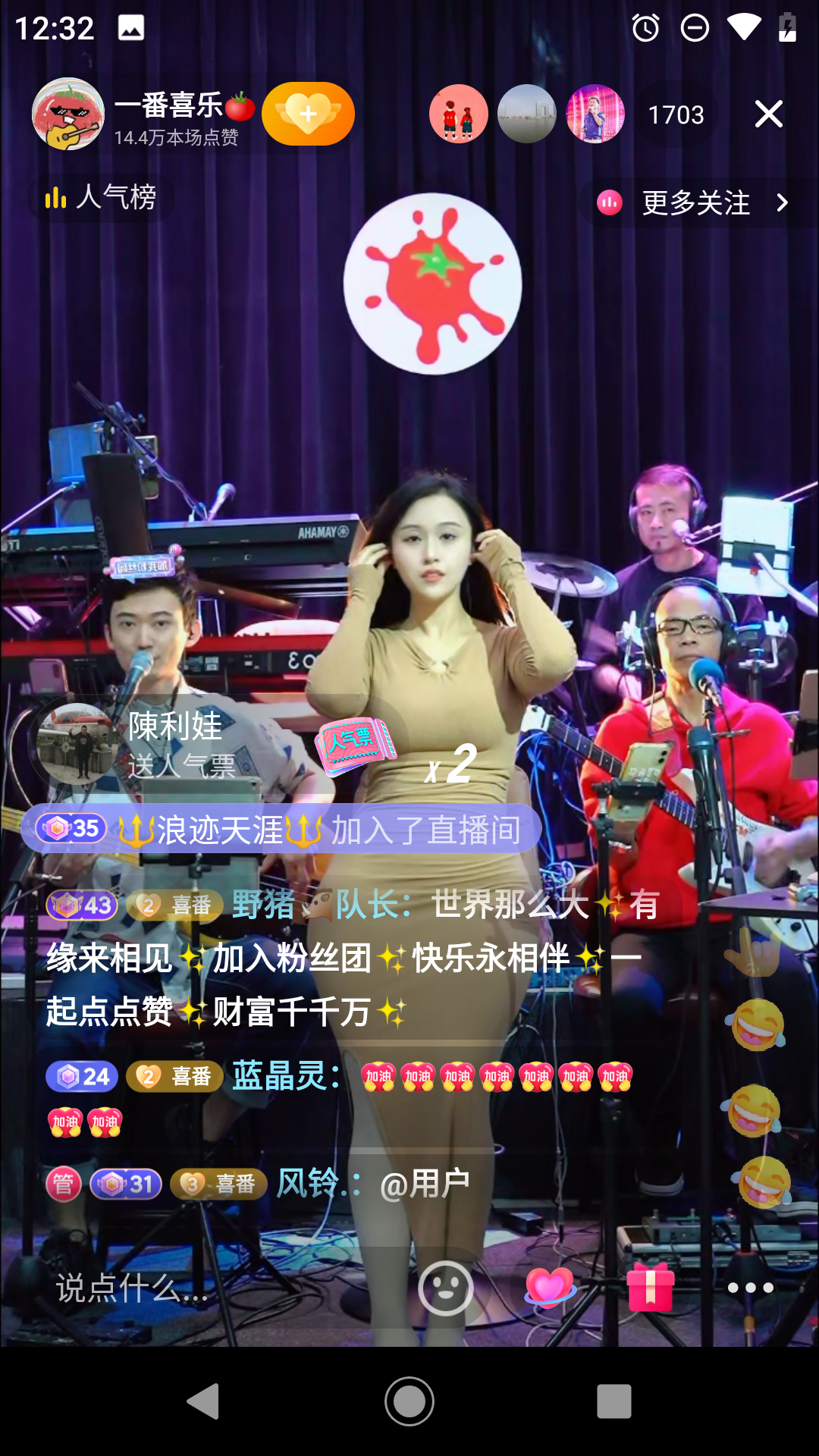Open the 1703 viewer count list

[x=676, y=115]
